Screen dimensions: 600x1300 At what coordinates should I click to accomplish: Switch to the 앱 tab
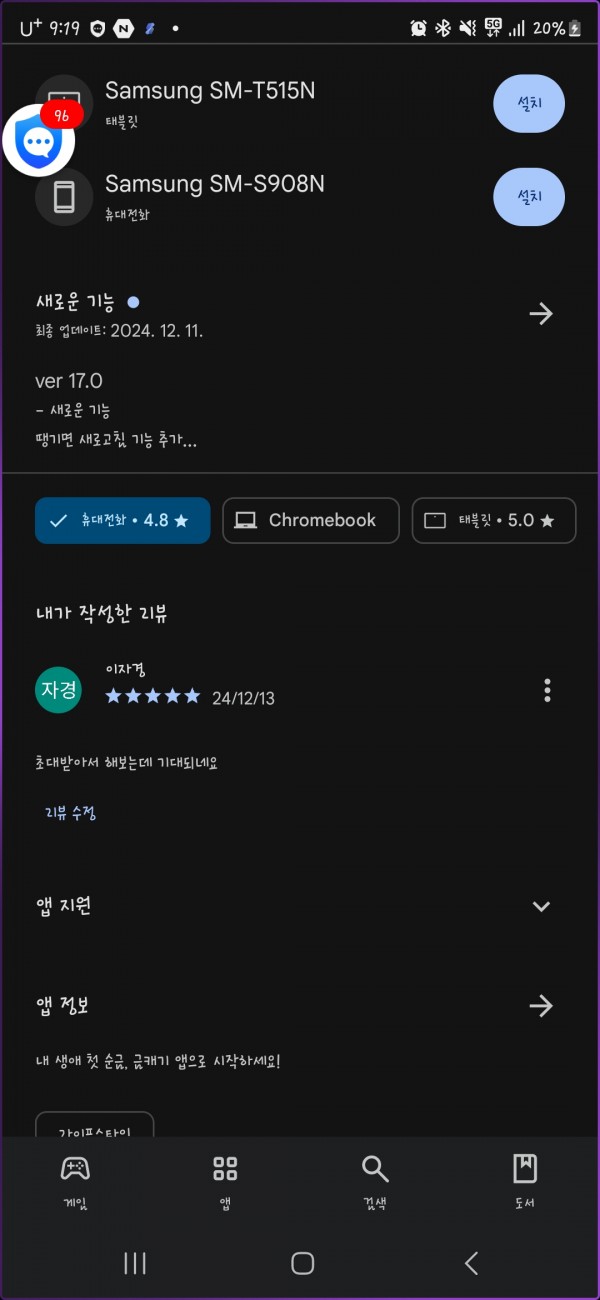[225, 1182]
